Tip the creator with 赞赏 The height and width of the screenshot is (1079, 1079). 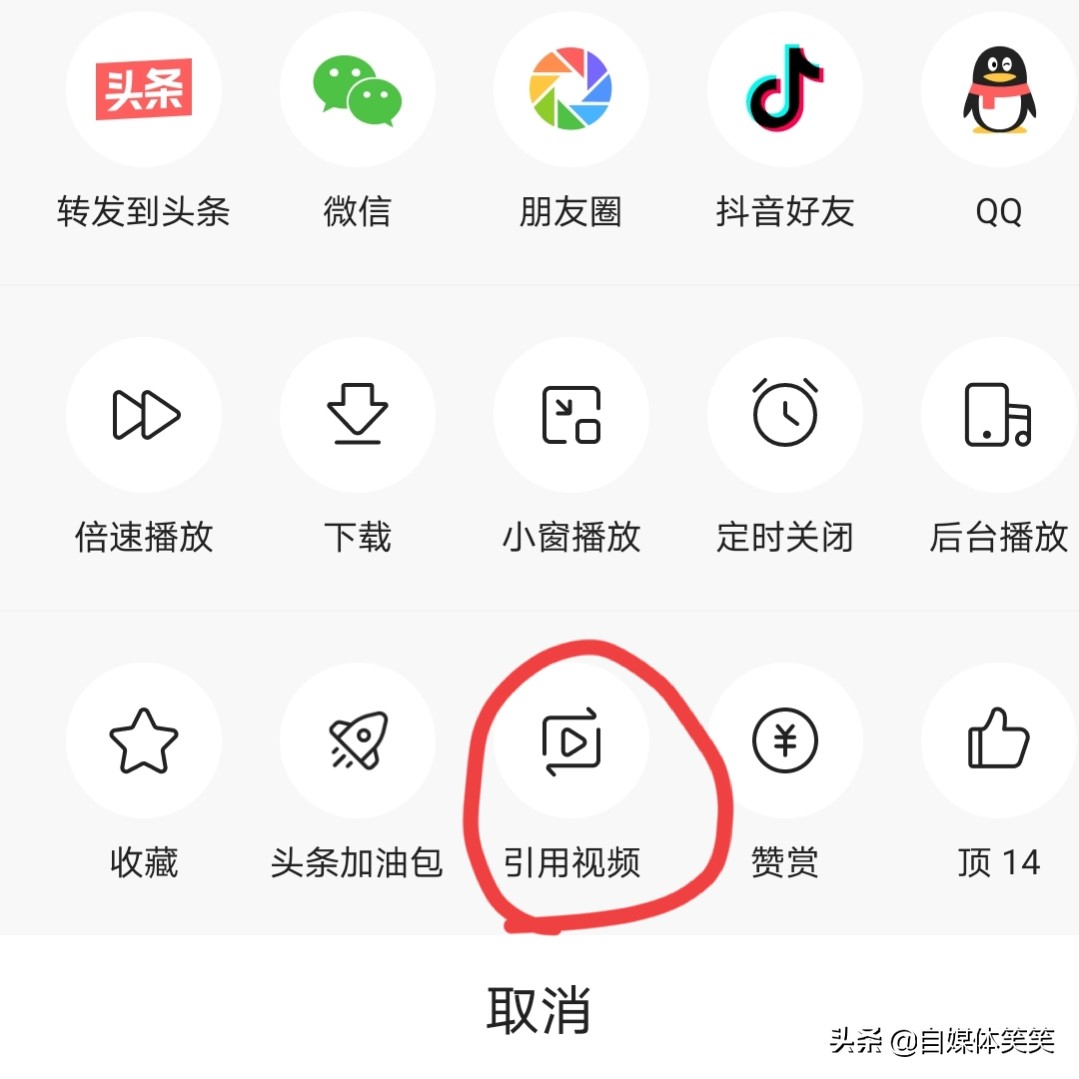(785, 741)
